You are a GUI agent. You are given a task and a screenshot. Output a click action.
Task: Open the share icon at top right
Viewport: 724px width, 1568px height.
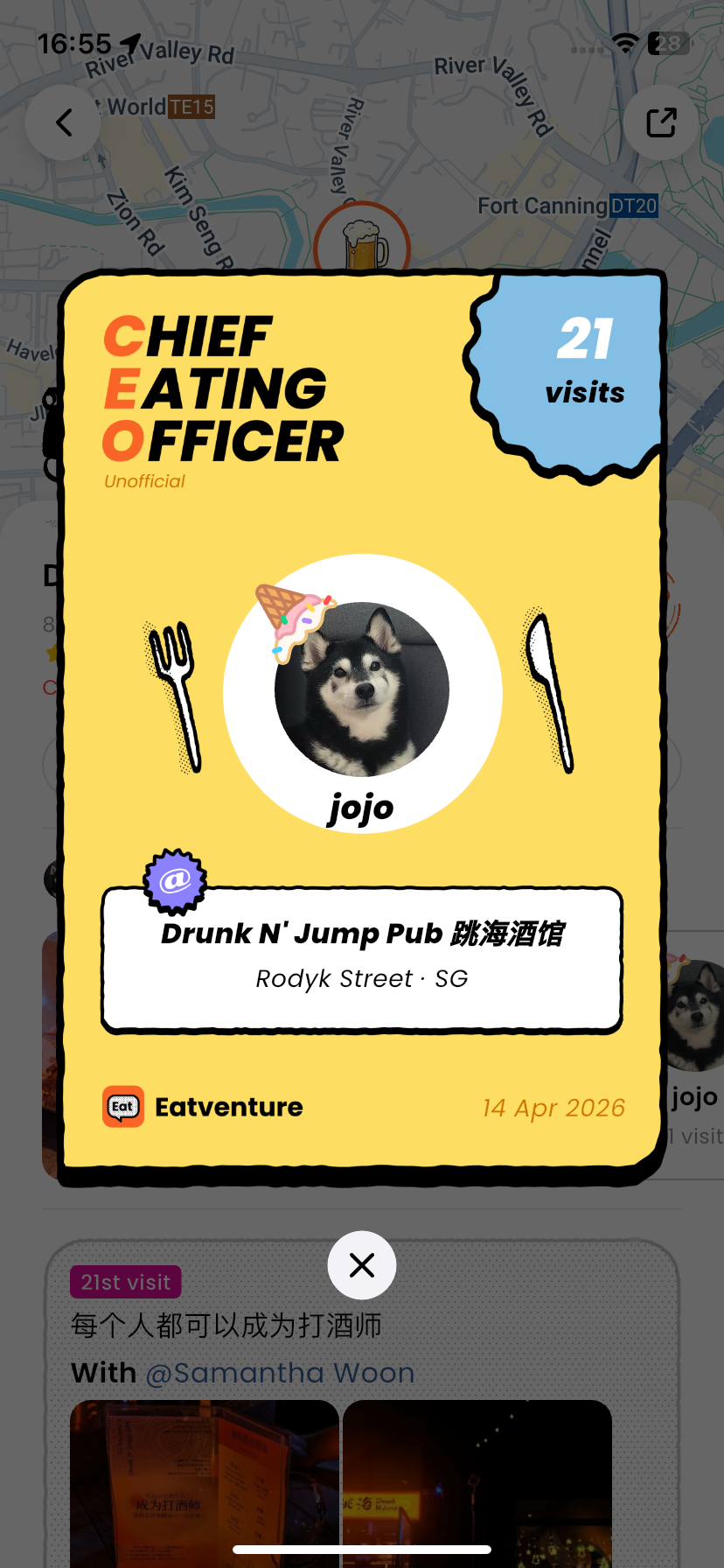click(661, 122)
